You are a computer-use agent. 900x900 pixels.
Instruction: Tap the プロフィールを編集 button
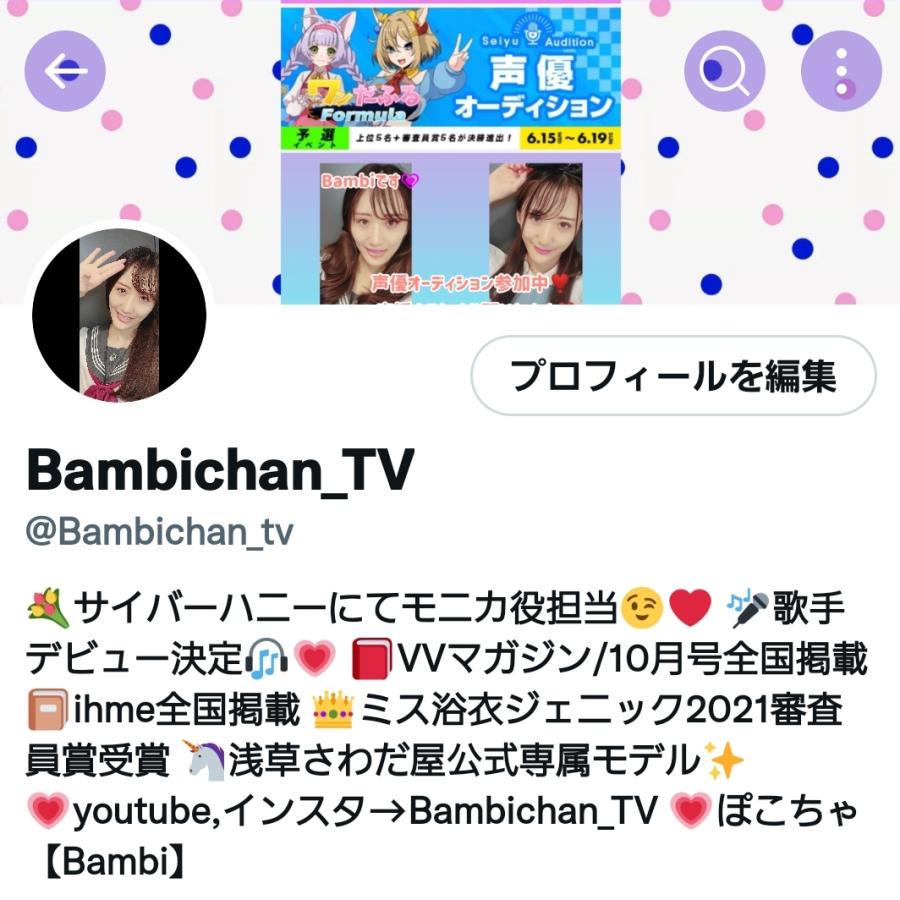[673, 376]
